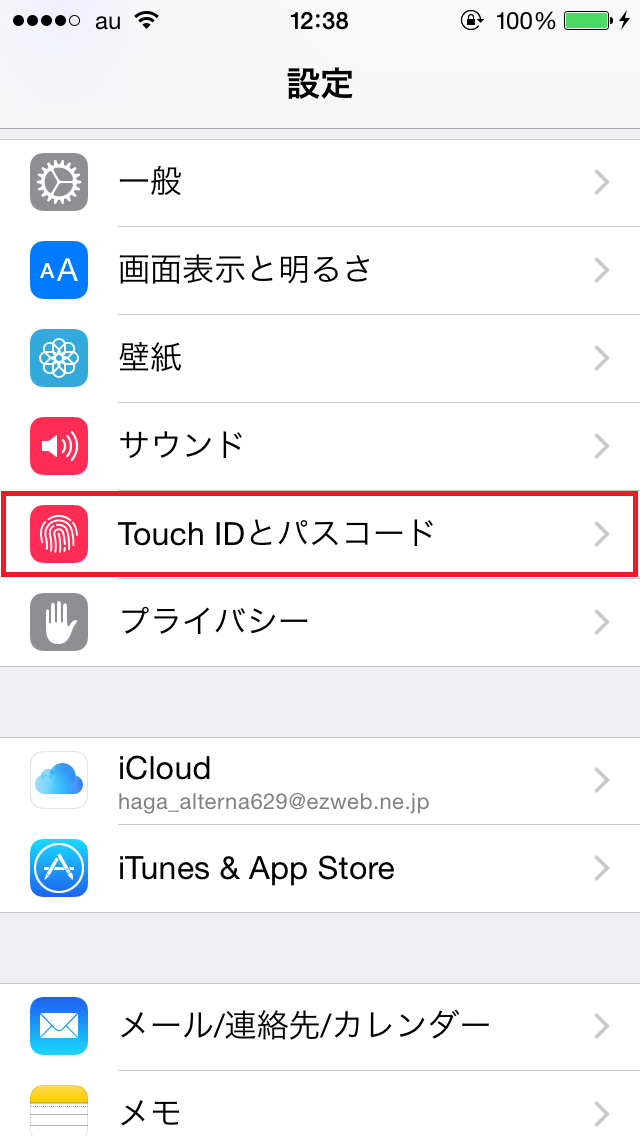Open プライバシー settings
The image size is (640, 1136).
(x=320, y=622)
